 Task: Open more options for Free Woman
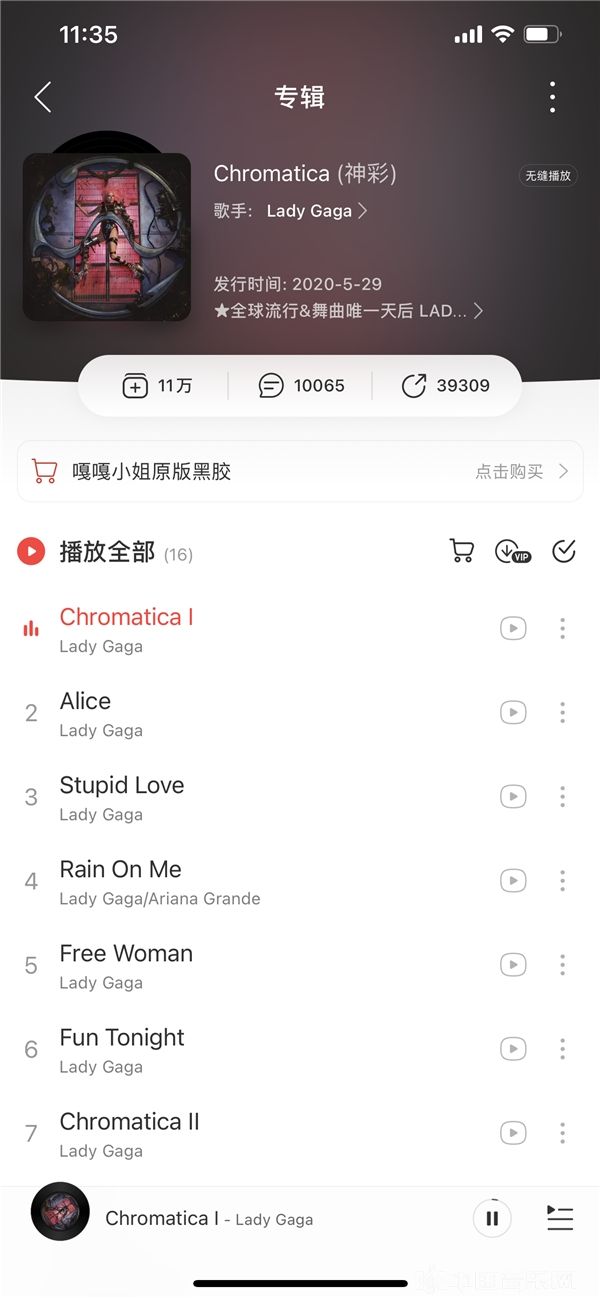(562, 965)
